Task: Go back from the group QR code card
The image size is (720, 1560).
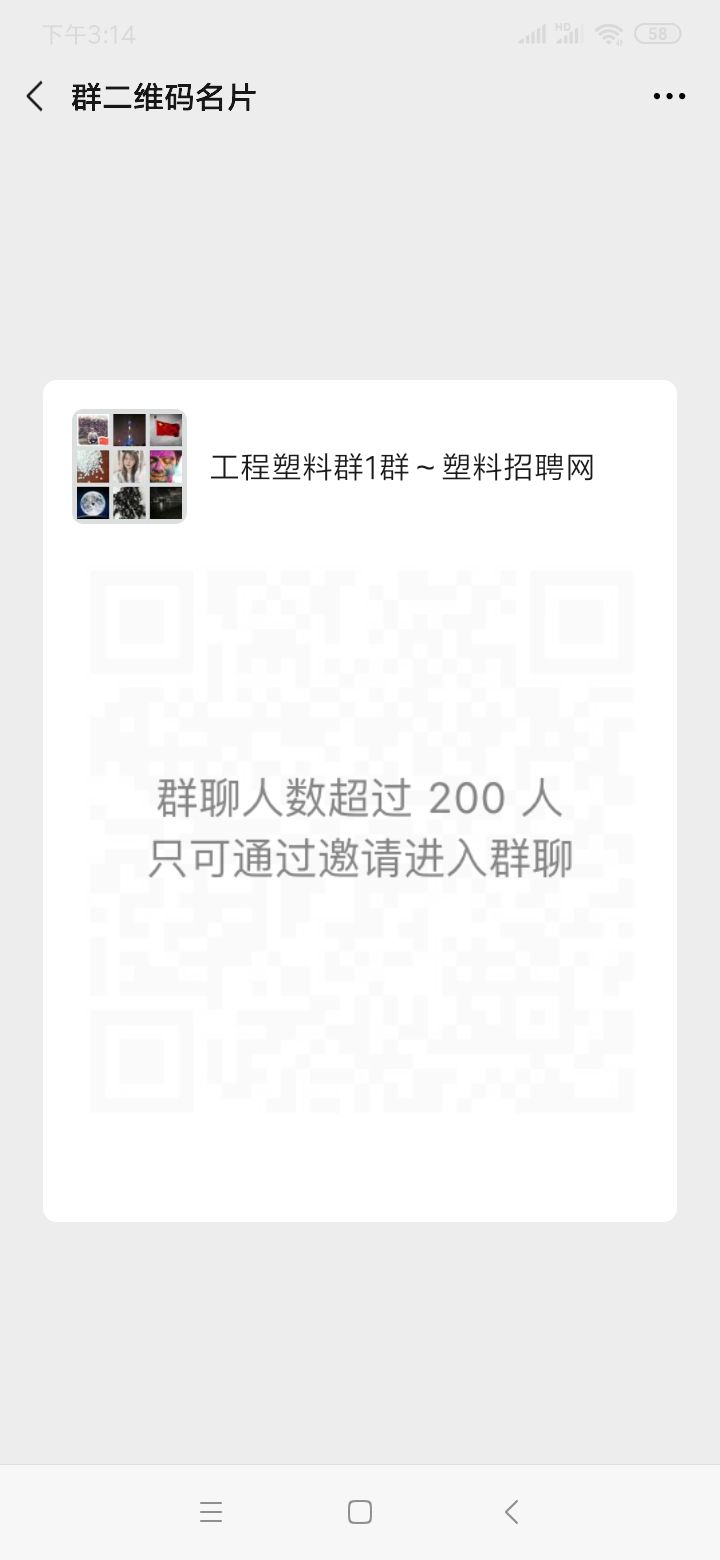Action: (35, 97)
